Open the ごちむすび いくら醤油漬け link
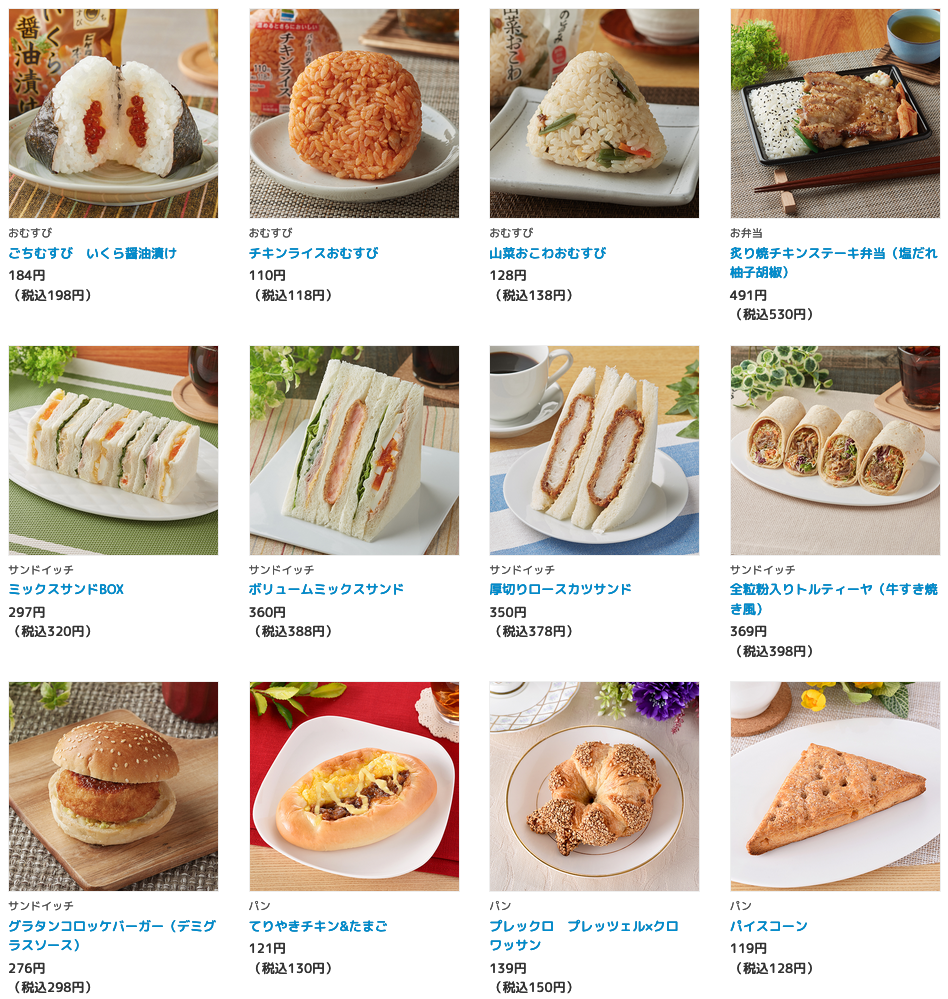This screenshot has width=948, height=999. pyautogui.click(x=92, y=253)
